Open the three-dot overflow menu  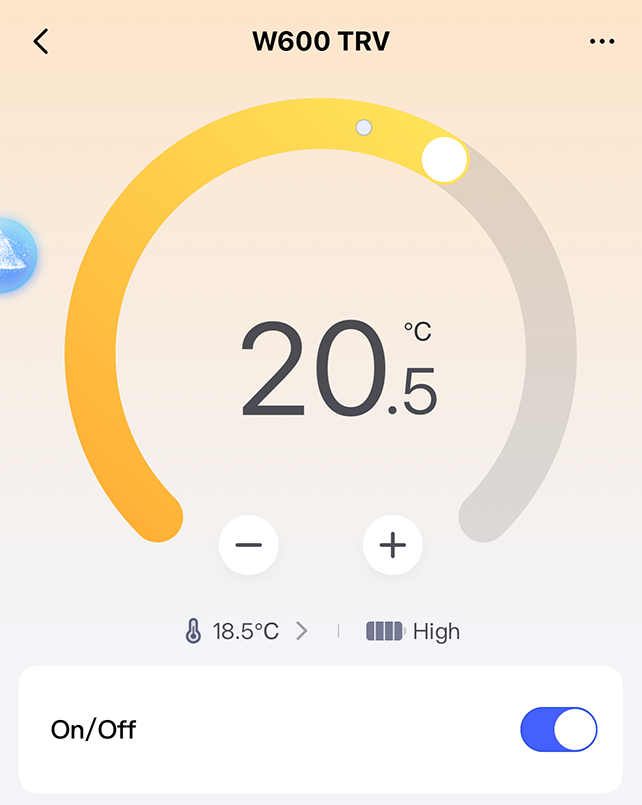click(601, 42)
